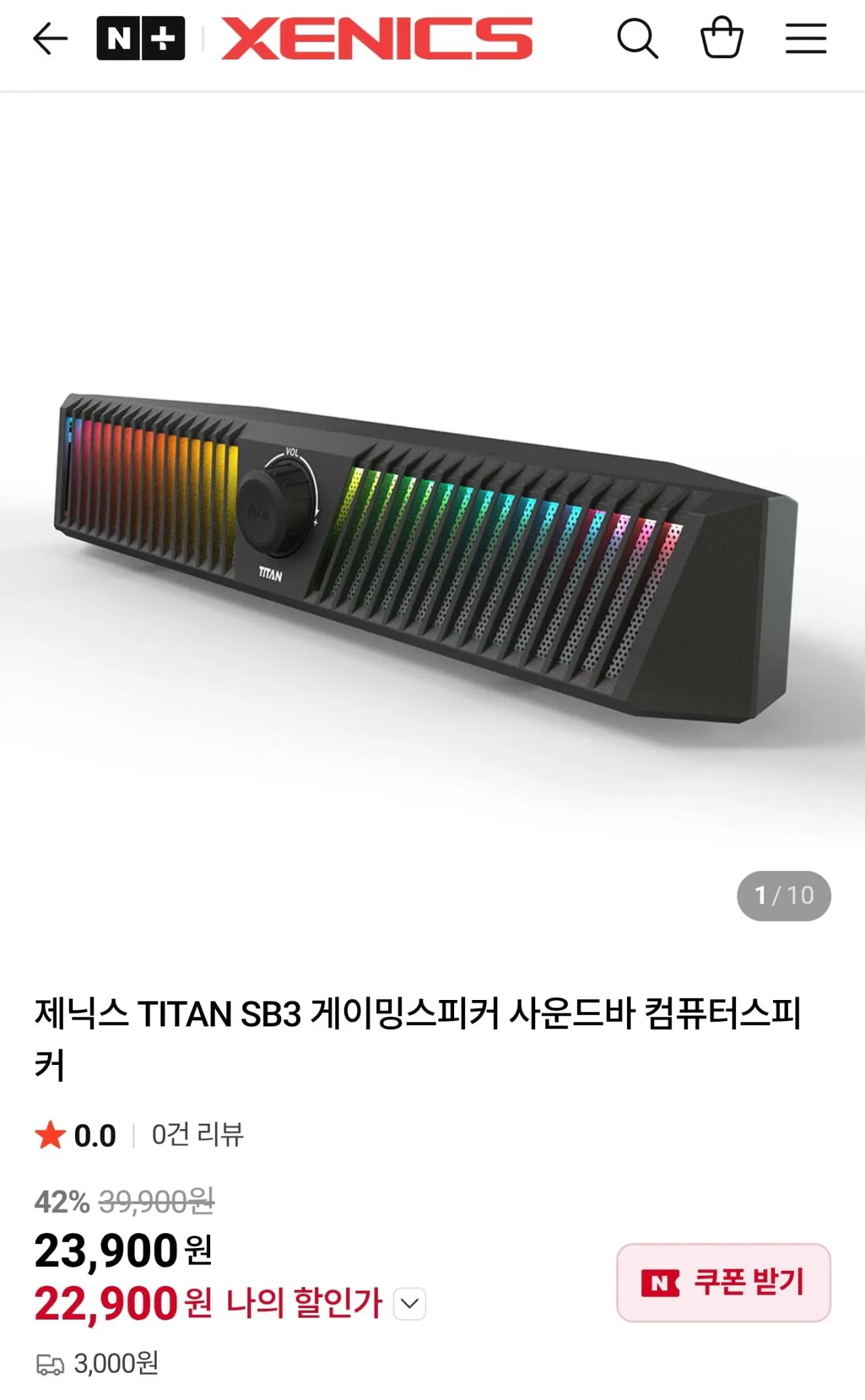Open the hamburger menu
Image resolution: width=865 pixels, height=1400 pixels.
(x=806, y=39)
